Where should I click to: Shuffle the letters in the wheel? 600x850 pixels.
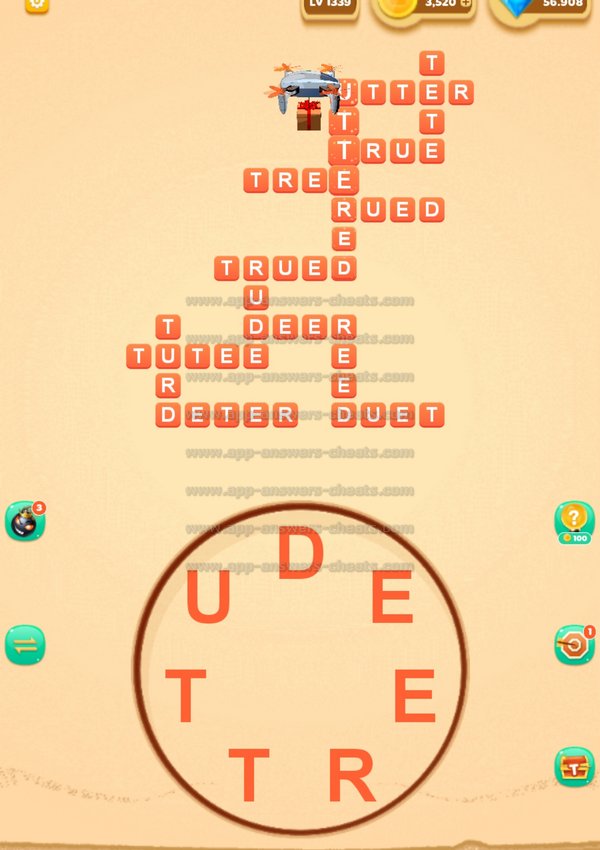click(24, 645)
